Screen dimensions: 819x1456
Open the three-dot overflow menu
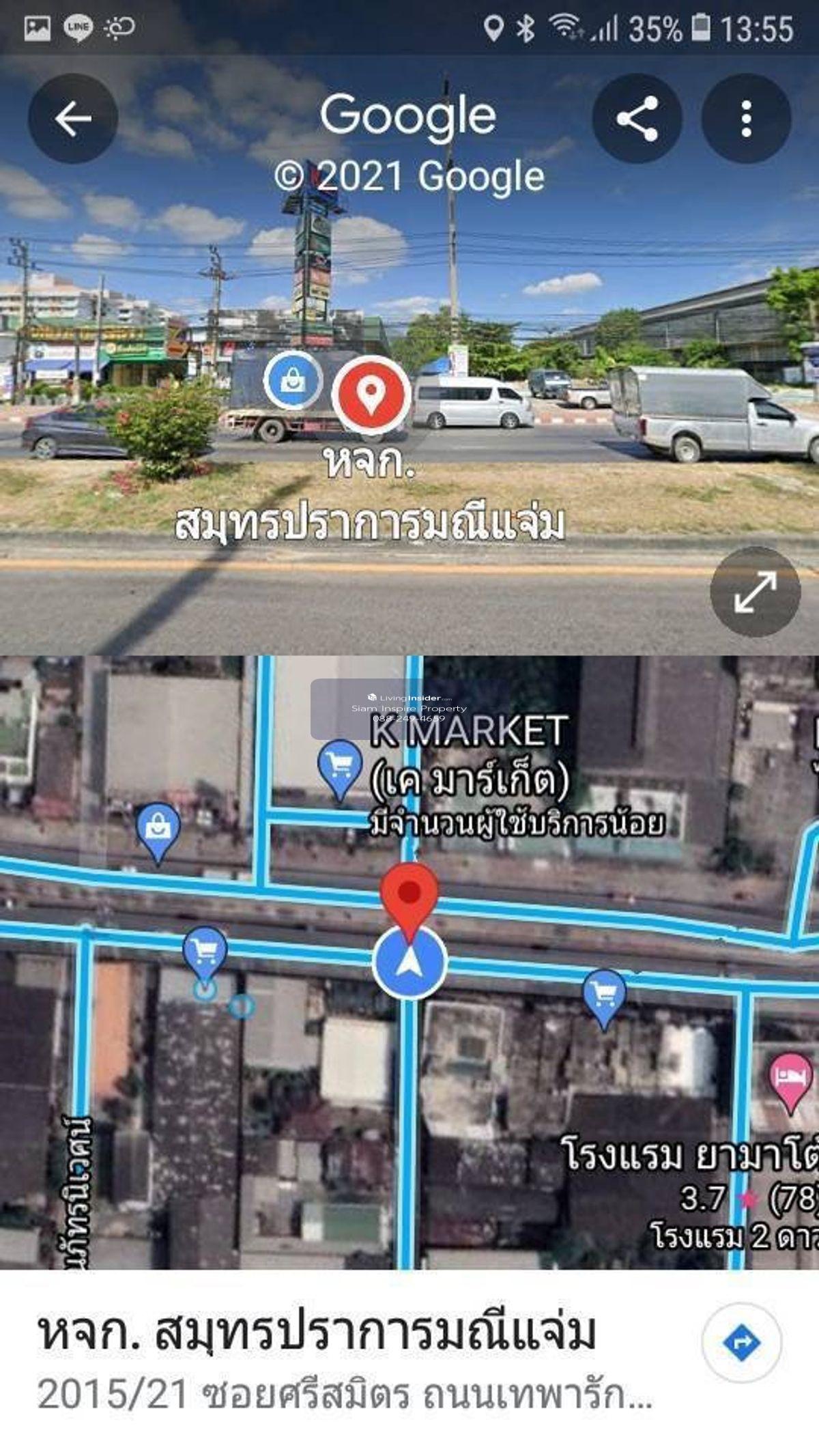click(x=746, y=119)
